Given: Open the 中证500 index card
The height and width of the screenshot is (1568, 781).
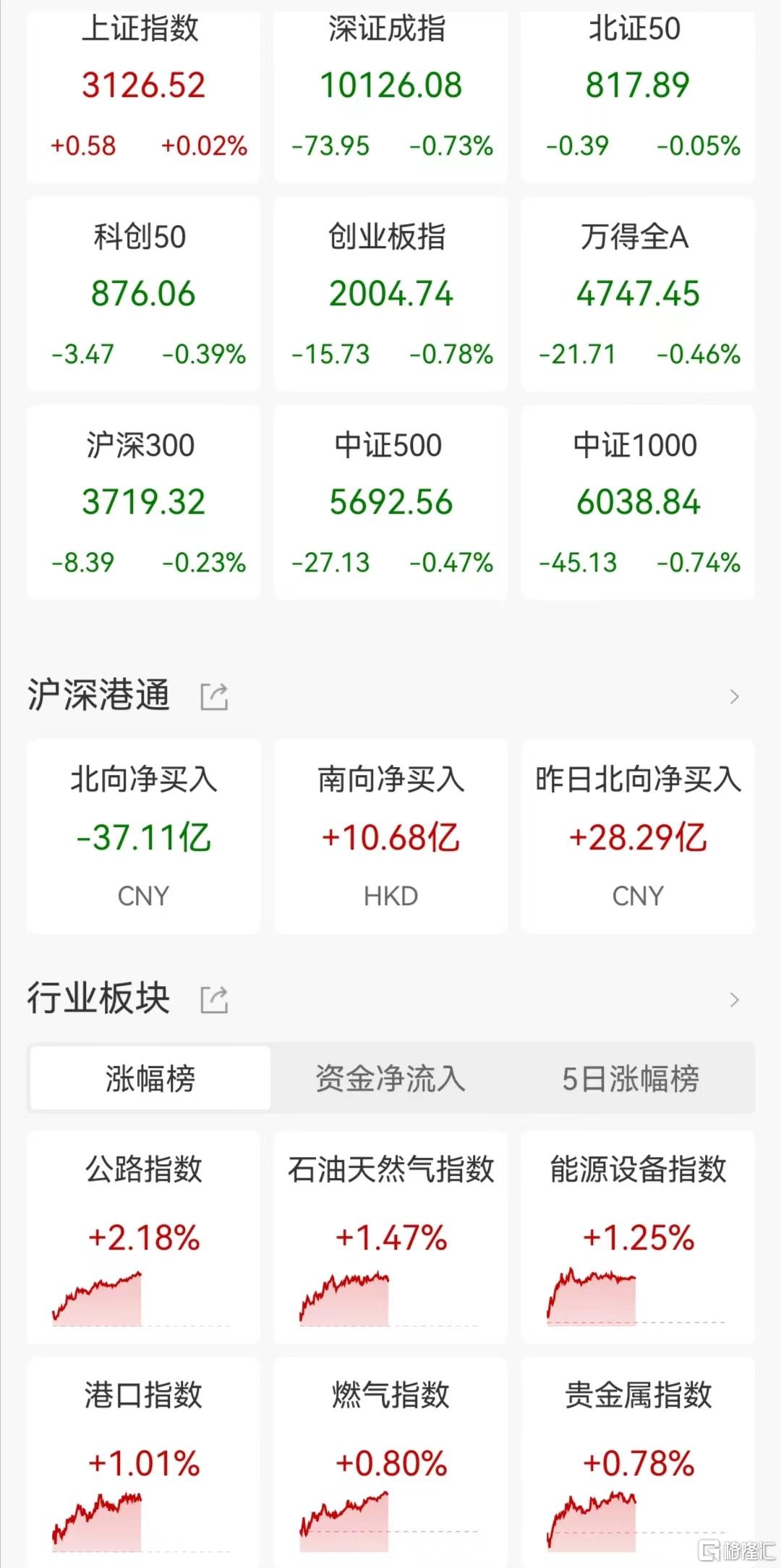Looking at the screenshot, I should pos(390,502).
